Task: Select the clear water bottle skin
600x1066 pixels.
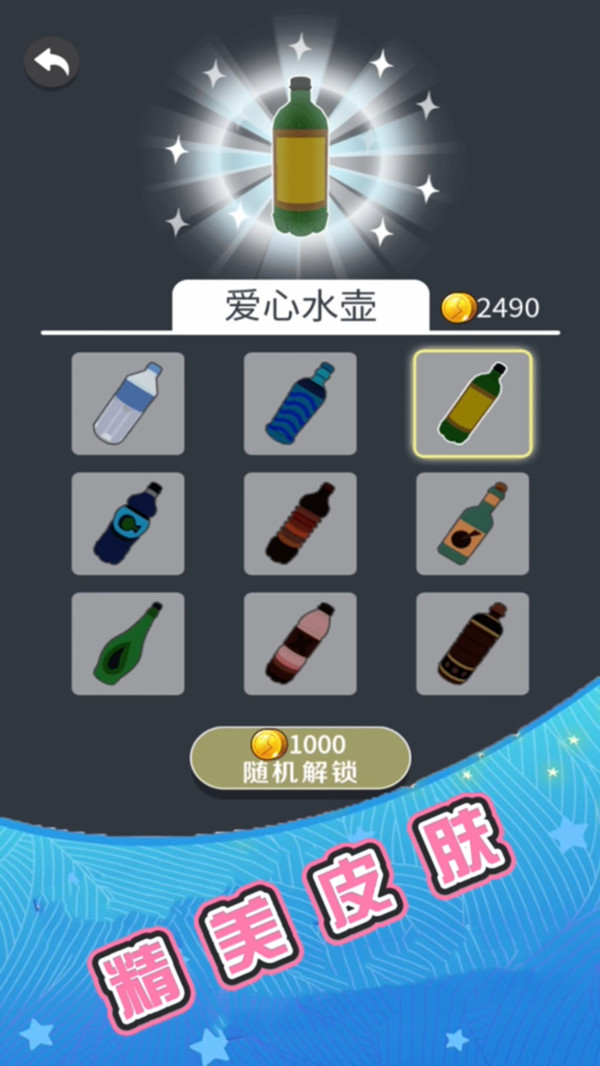Action: click(x=128, y=403)
